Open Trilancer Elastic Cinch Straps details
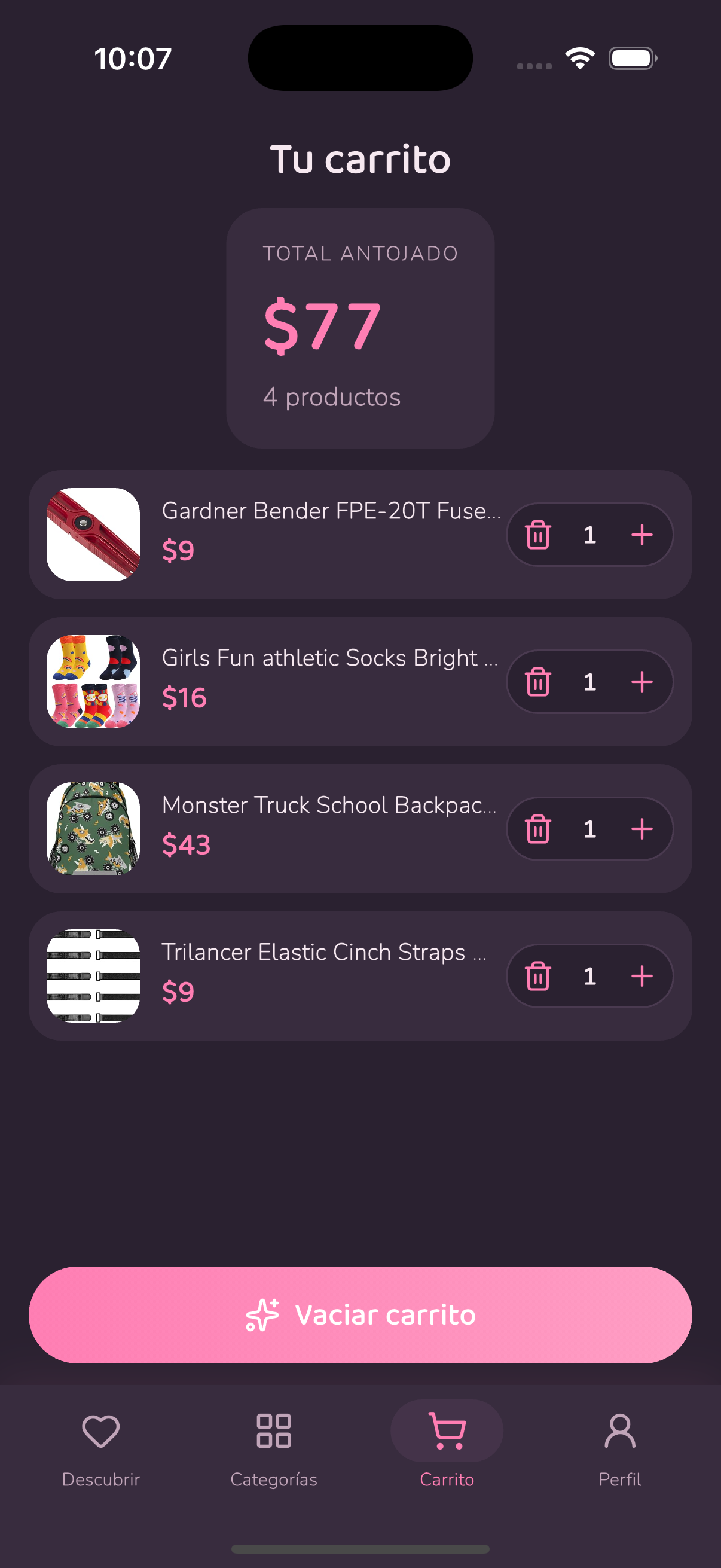This screenshot has width=721, height=1568. (x=268, y=976)
